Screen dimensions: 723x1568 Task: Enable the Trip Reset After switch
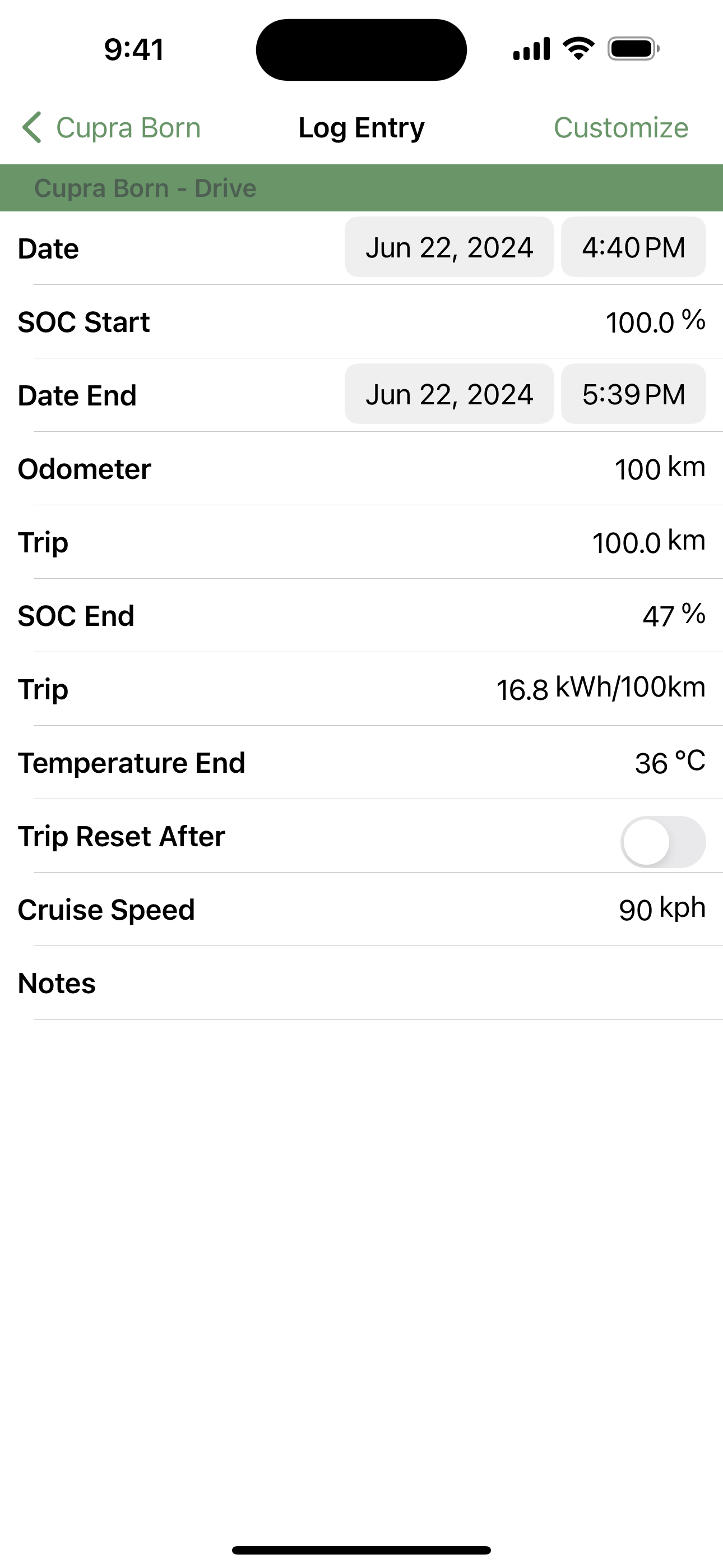click(662, 842)
